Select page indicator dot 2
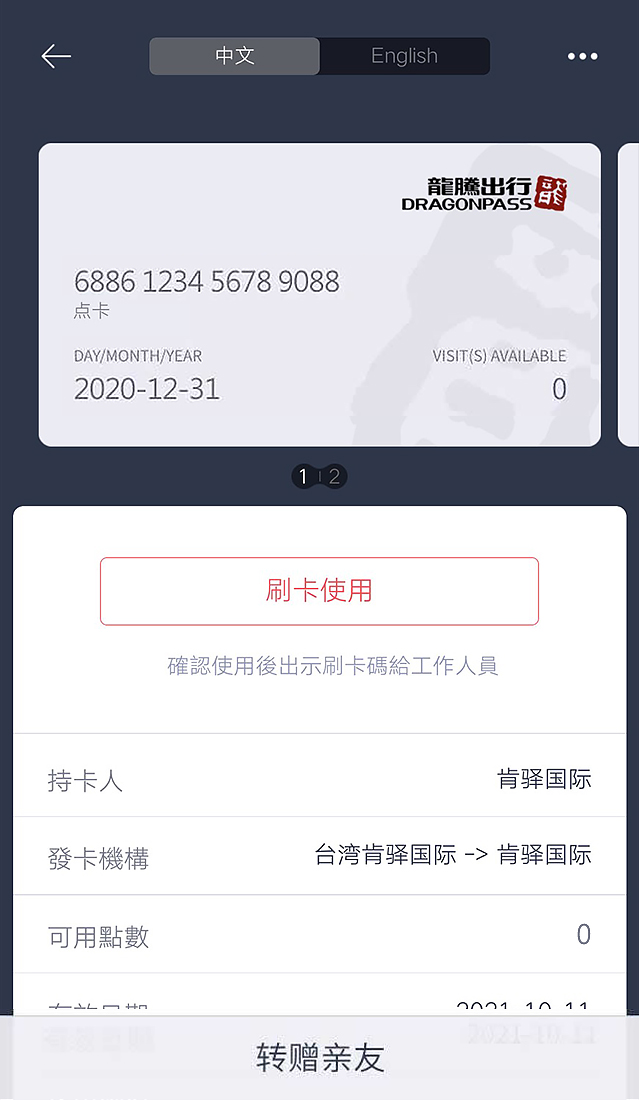639x1100 pixels. click(334, 476)
